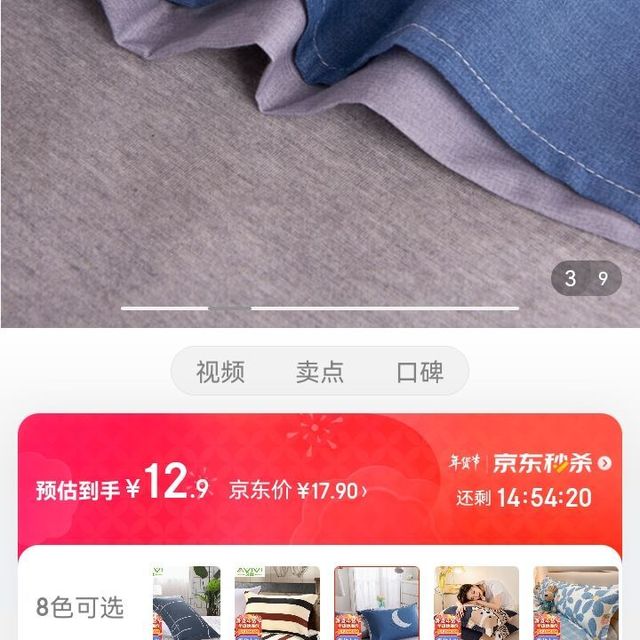Select the dark navy geometric pillowcase option

187,604
